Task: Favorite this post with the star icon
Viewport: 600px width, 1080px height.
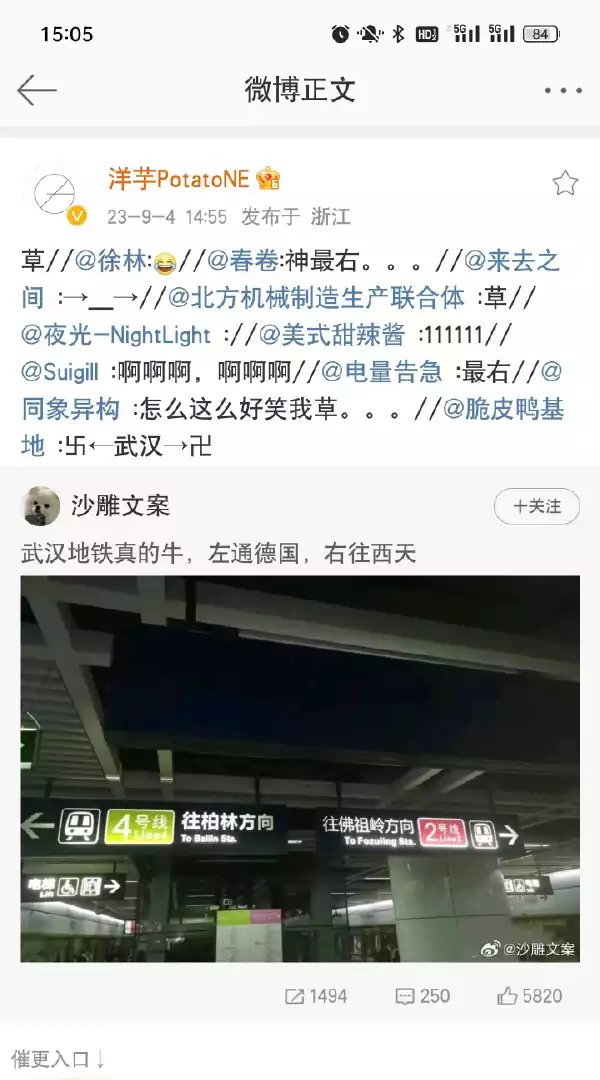Action: pos(565,183)
